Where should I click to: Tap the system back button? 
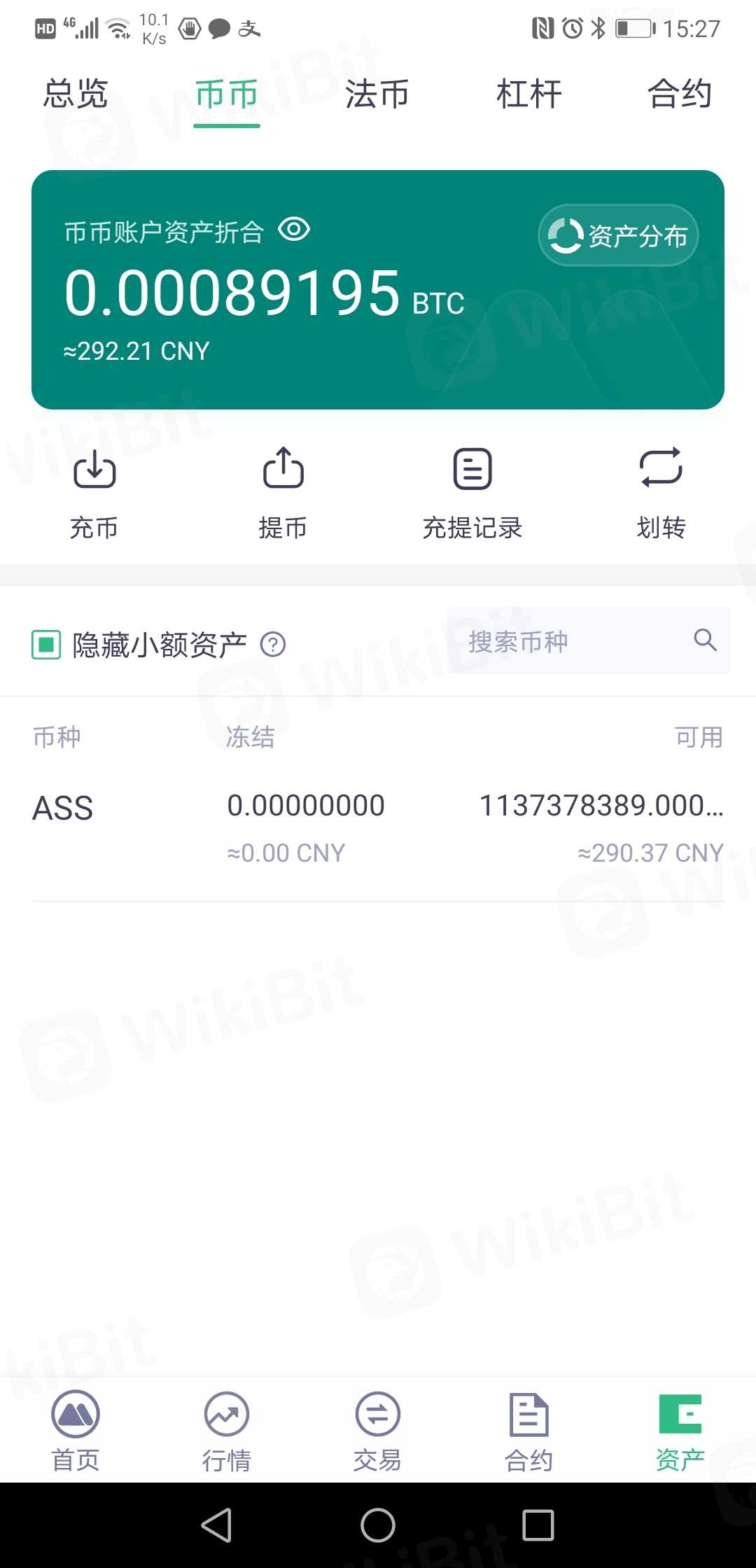(217, 1525)
